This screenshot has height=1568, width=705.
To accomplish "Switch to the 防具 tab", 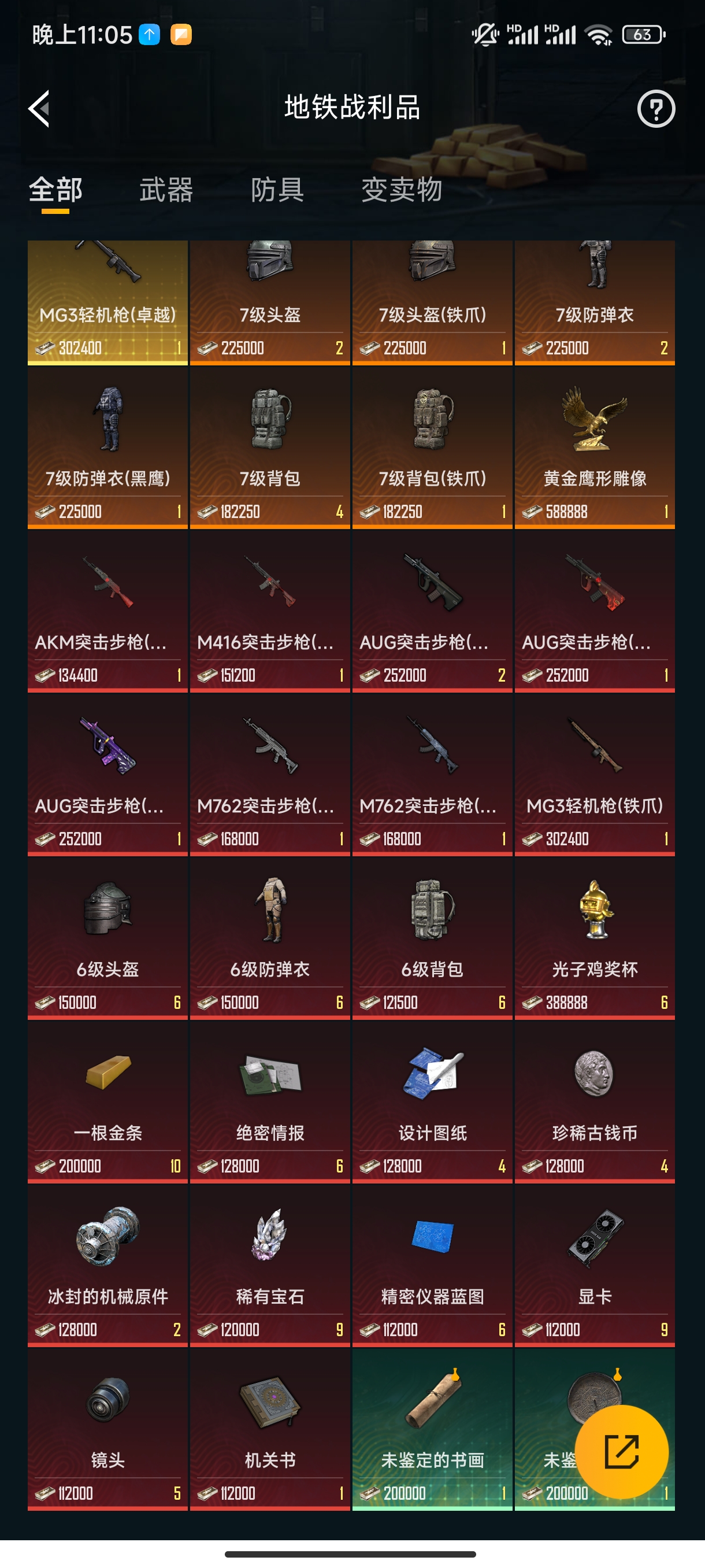I will pos(277,190).
